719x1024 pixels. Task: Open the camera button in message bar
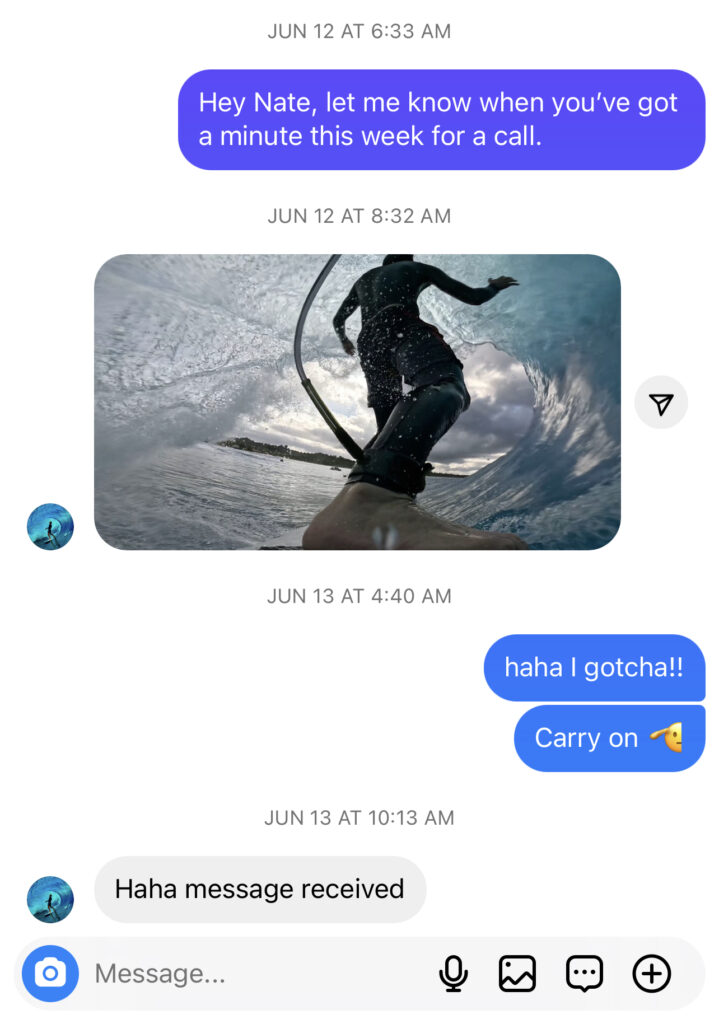click(50, 973)
